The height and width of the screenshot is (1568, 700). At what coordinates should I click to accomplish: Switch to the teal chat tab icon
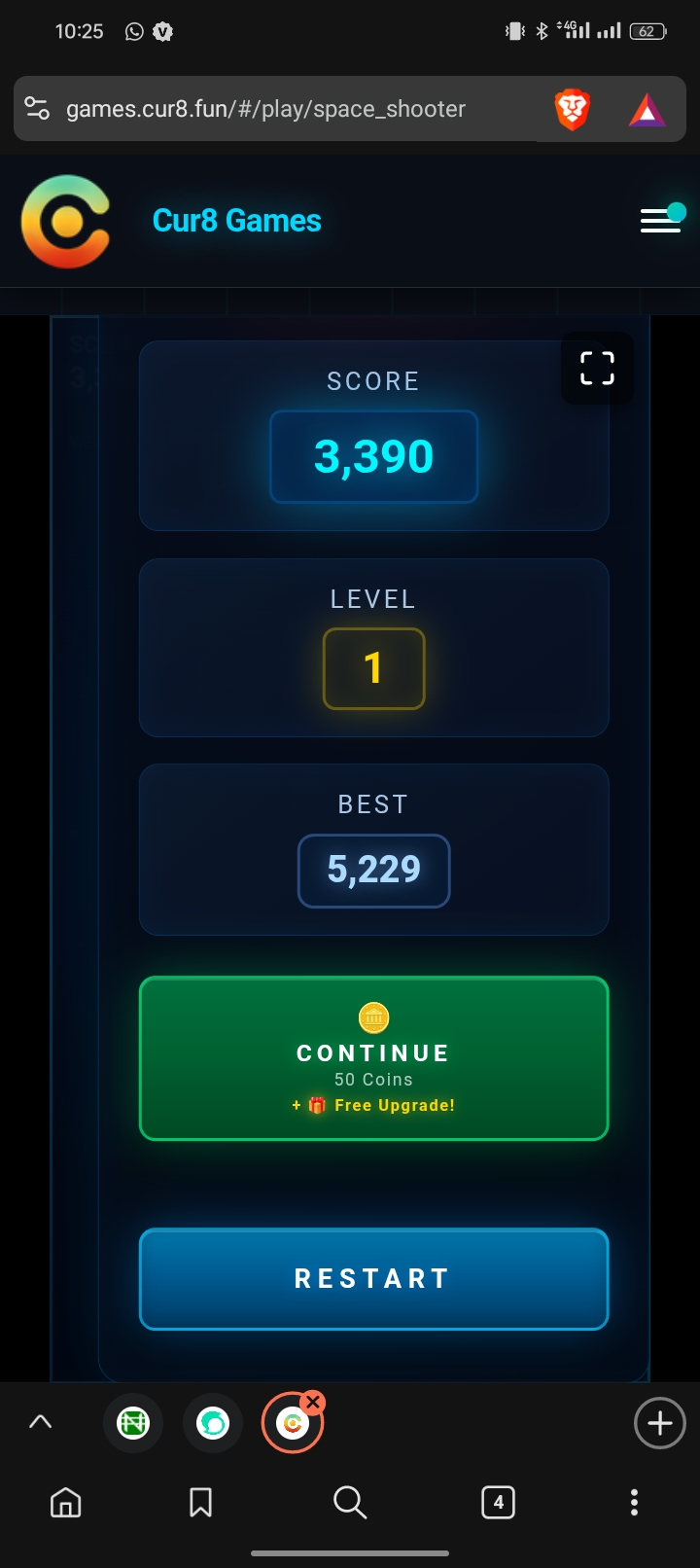click(x=213, y=1424)
